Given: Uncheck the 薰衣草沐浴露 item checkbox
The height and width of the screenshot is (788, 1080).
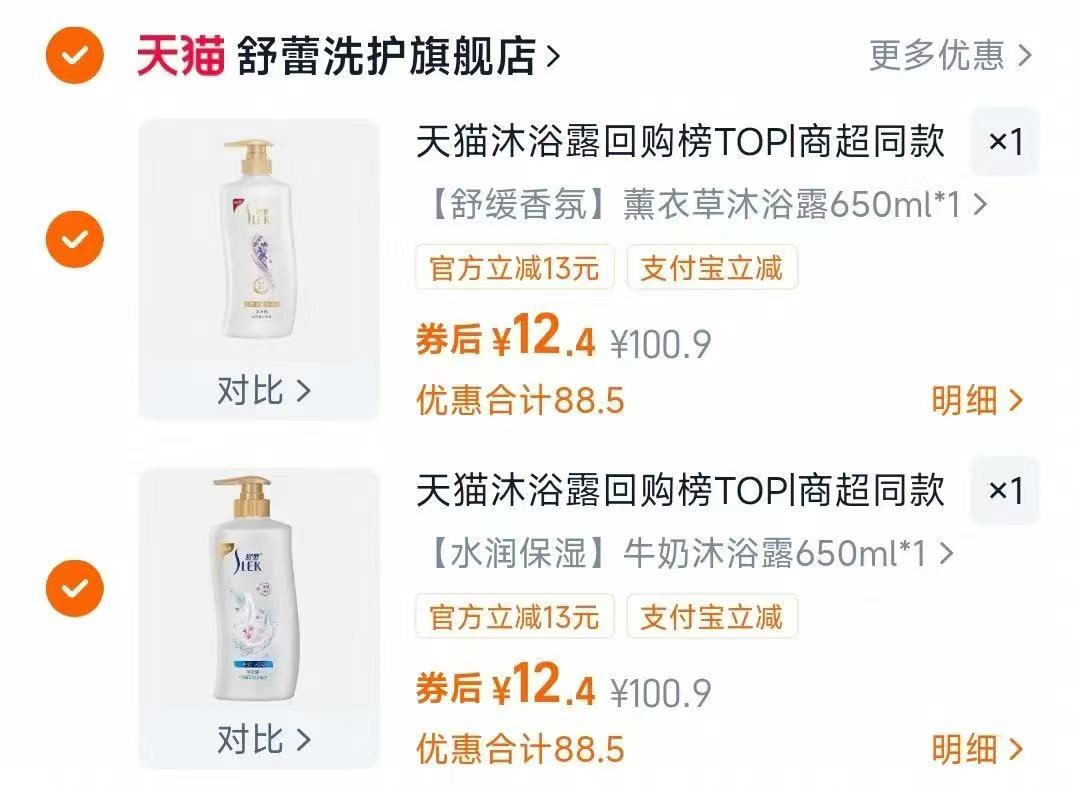Looking at the screenshot, I should pos(75,239).
